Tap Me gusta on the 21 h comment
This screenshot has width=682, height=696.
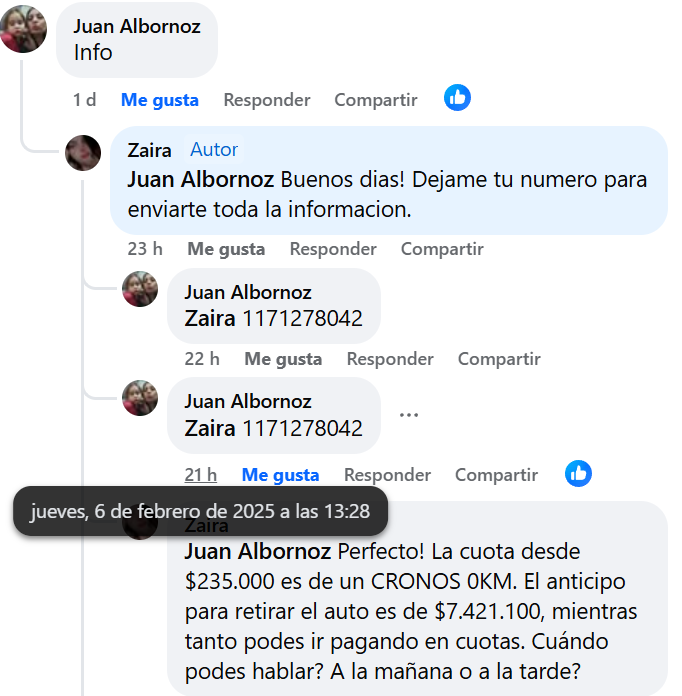point(280,475)
